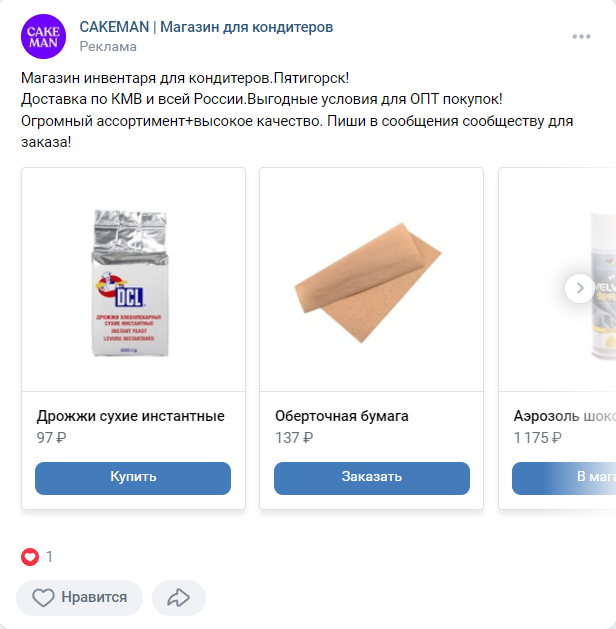Open the Оберточная бумага product card
The height and width of the screenshot is (629, 616).
point(371,338)
